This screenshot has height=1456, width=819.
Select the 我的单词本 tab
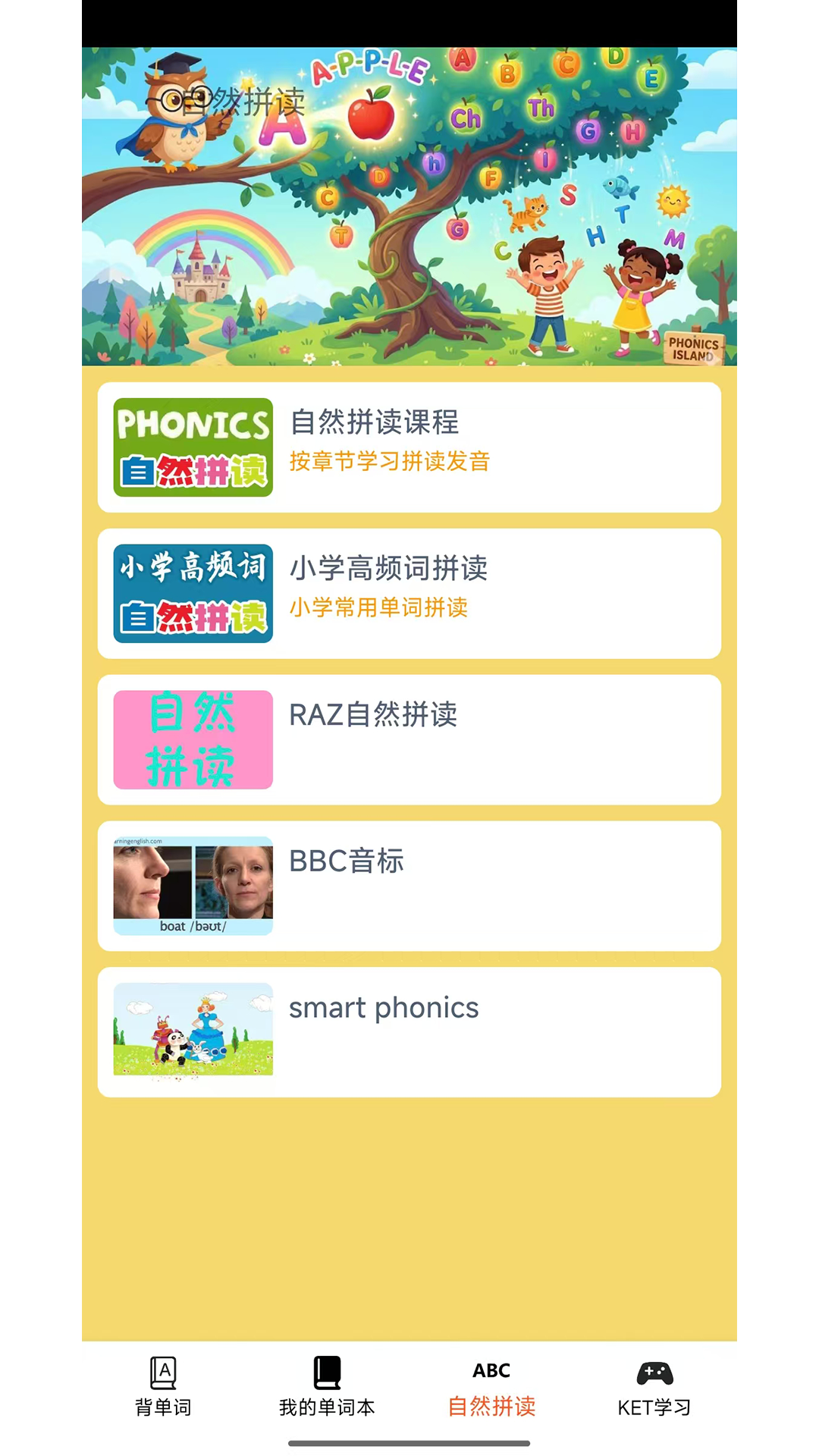pyautogui.click(x=328, y=1386)
